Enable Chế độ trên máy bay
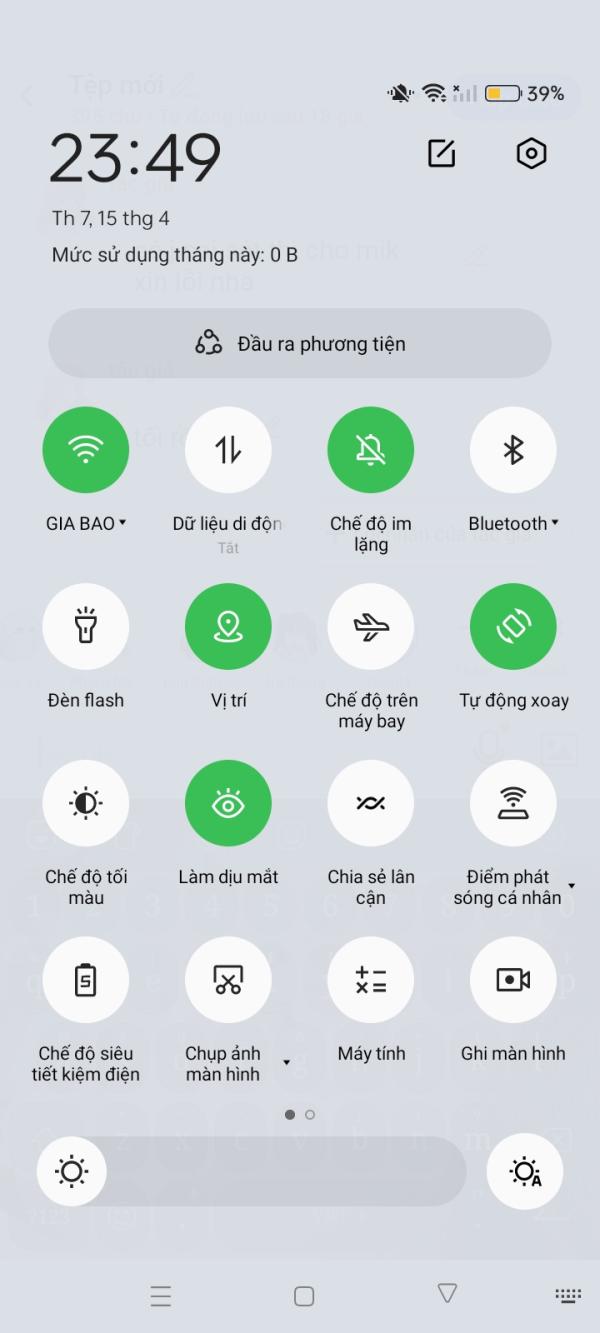600x1333 pixels. coord(371,627)
